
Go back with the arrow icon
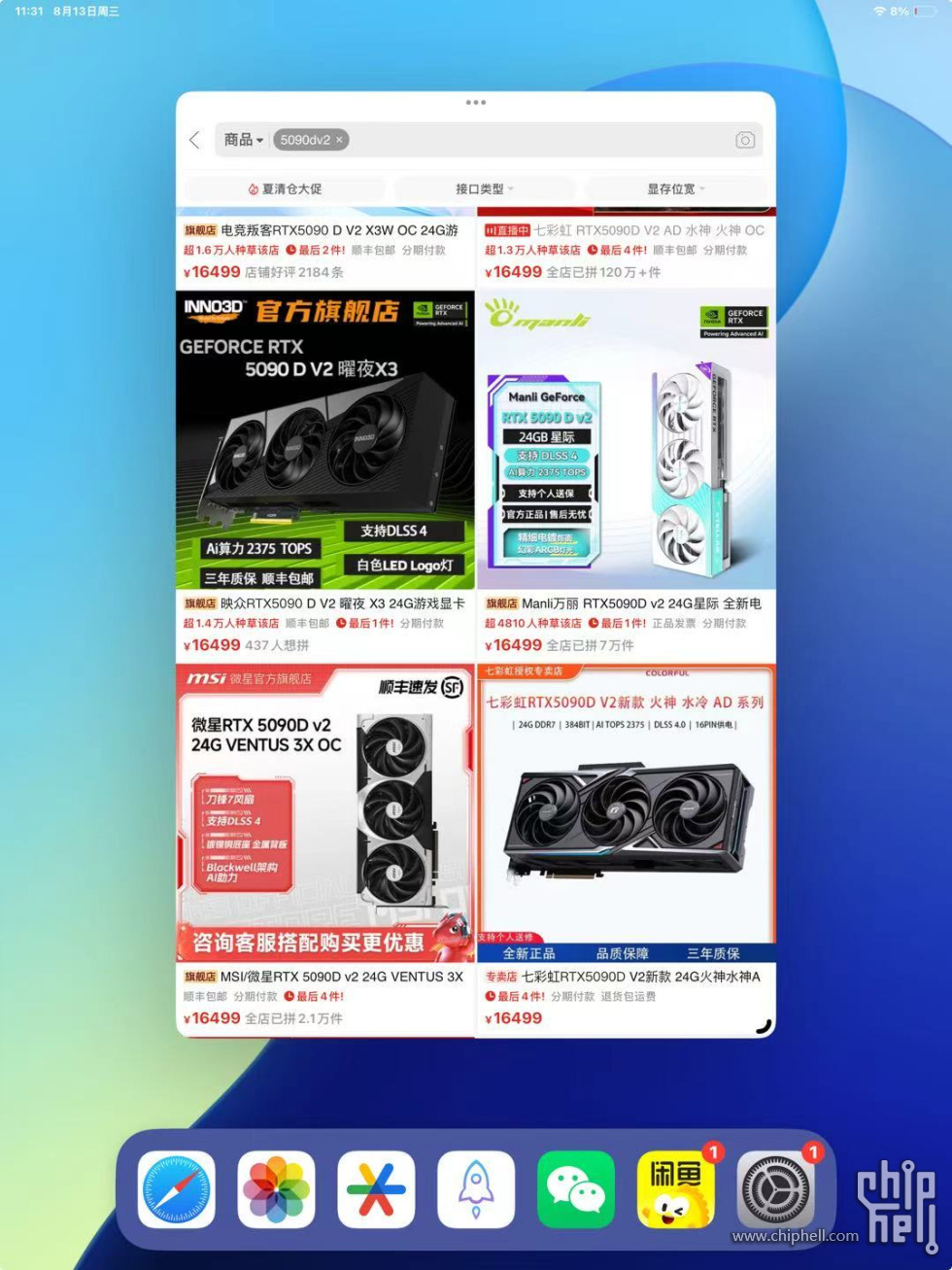(195, 140)
